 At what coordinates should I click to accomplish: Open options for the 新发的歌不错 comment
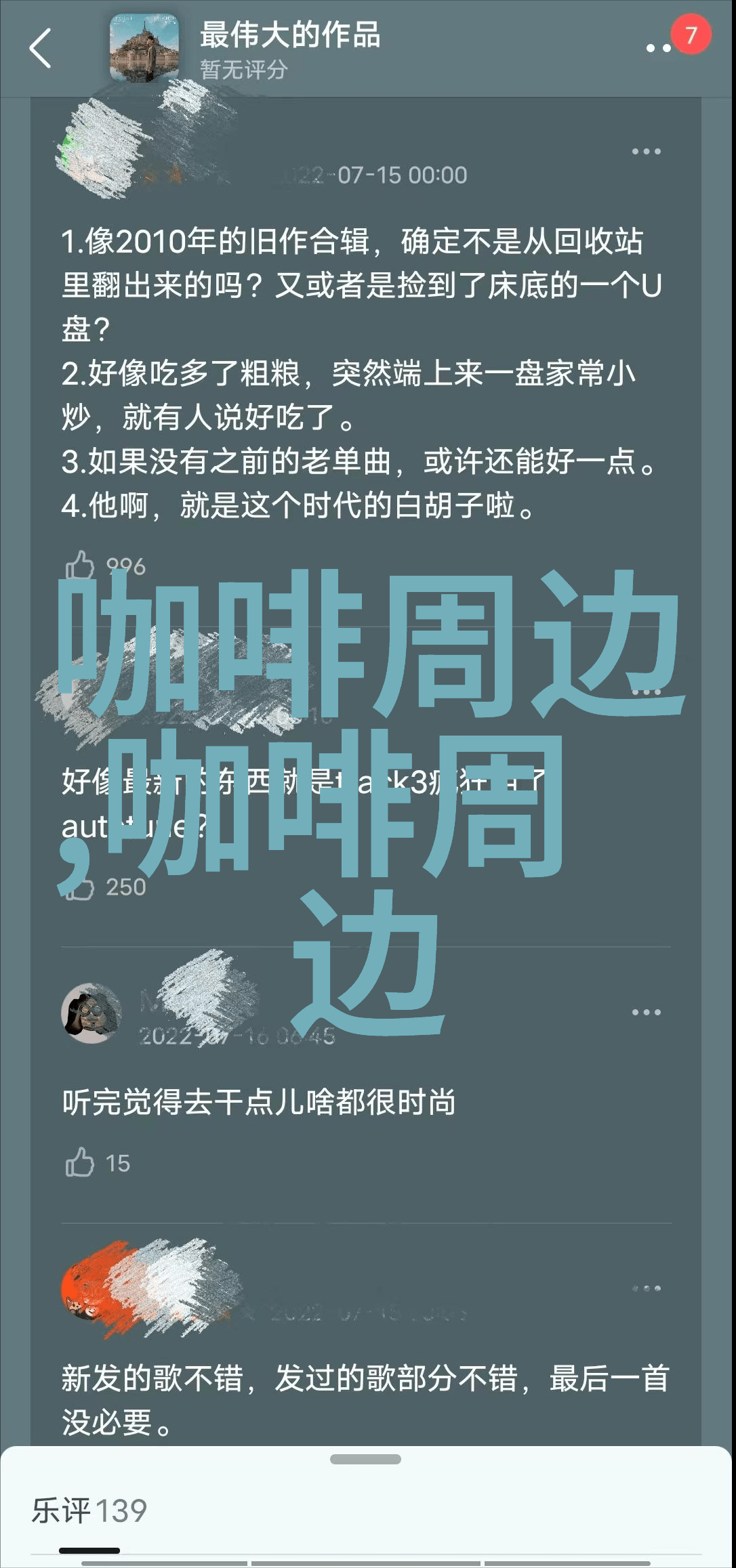coord(646,1288)
